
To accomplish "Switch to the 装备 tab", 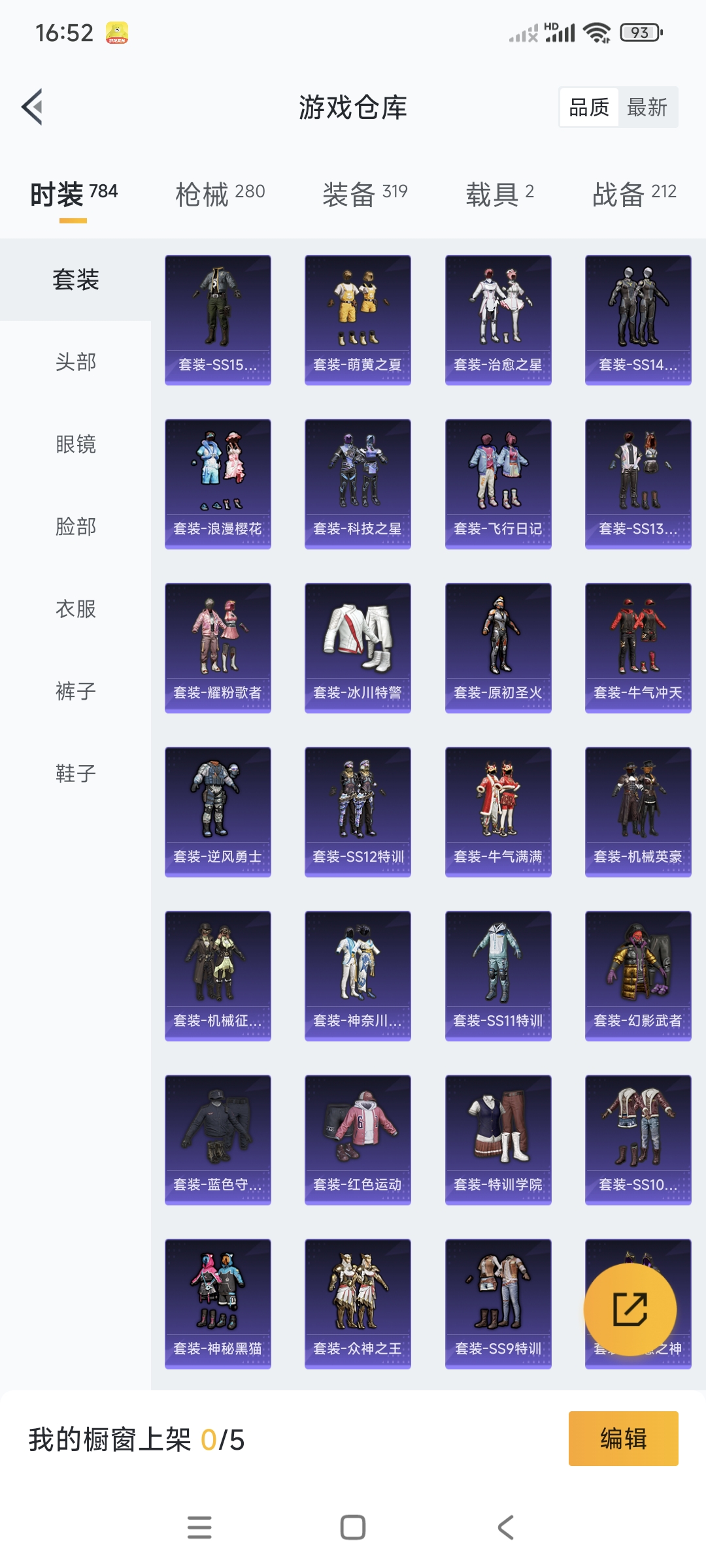I will (x=365, y=194).
